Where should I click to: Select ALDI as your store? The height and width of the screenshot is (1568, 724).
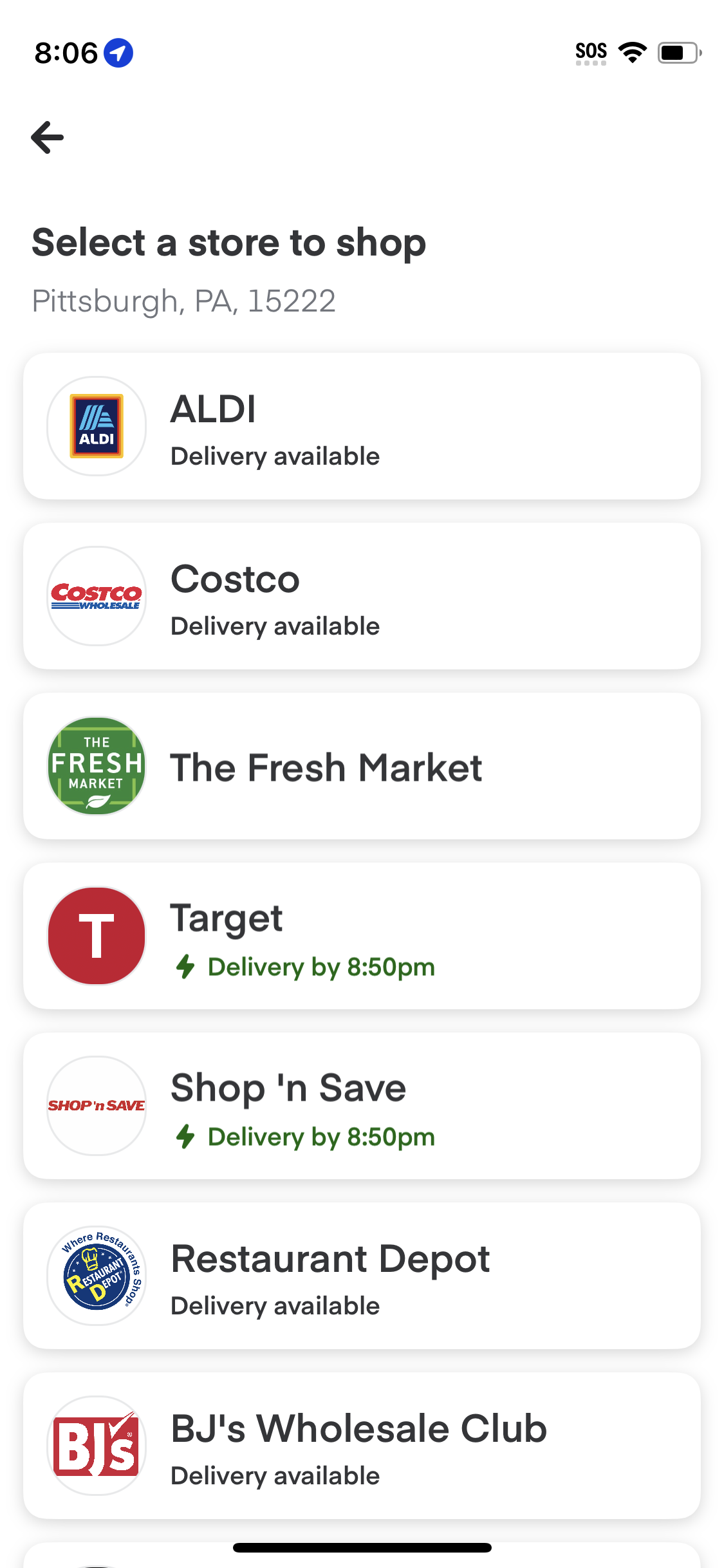(362, 426)
